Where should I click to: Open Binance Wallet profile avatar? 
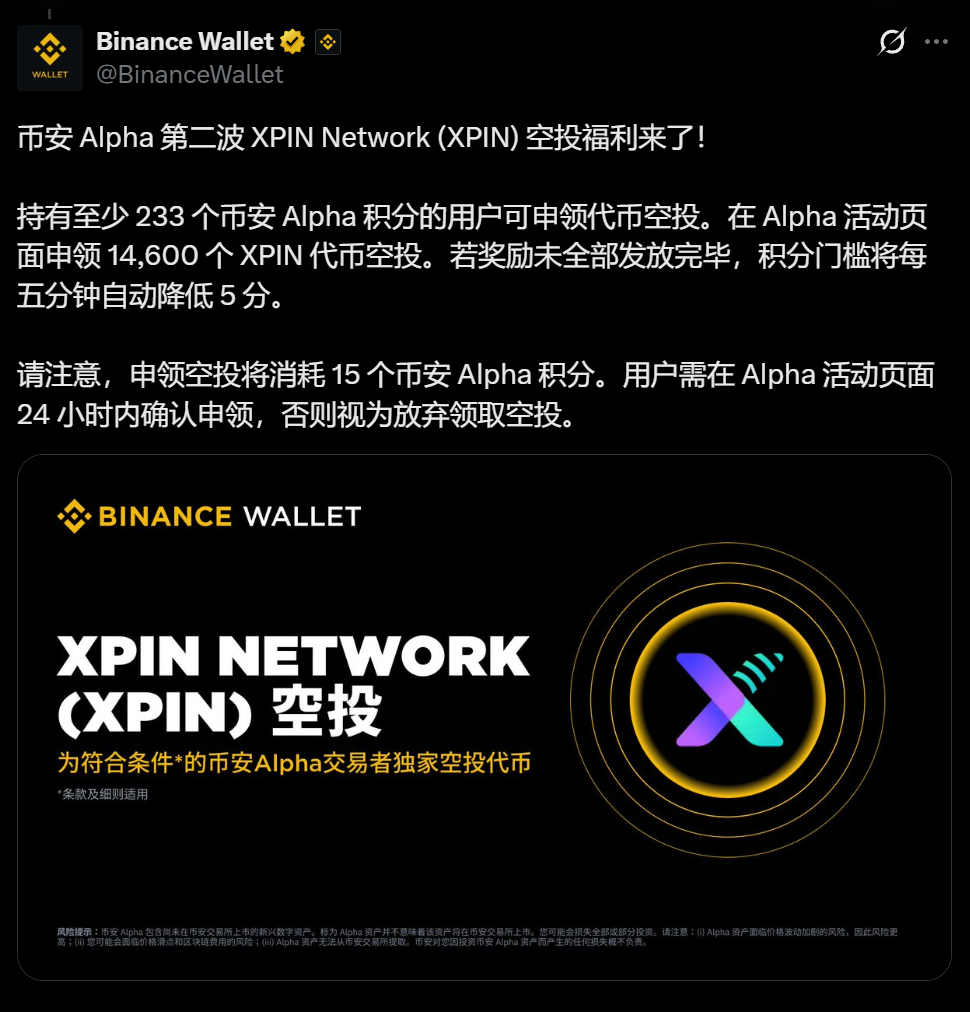pyautogui.click(x=50, y=58)
